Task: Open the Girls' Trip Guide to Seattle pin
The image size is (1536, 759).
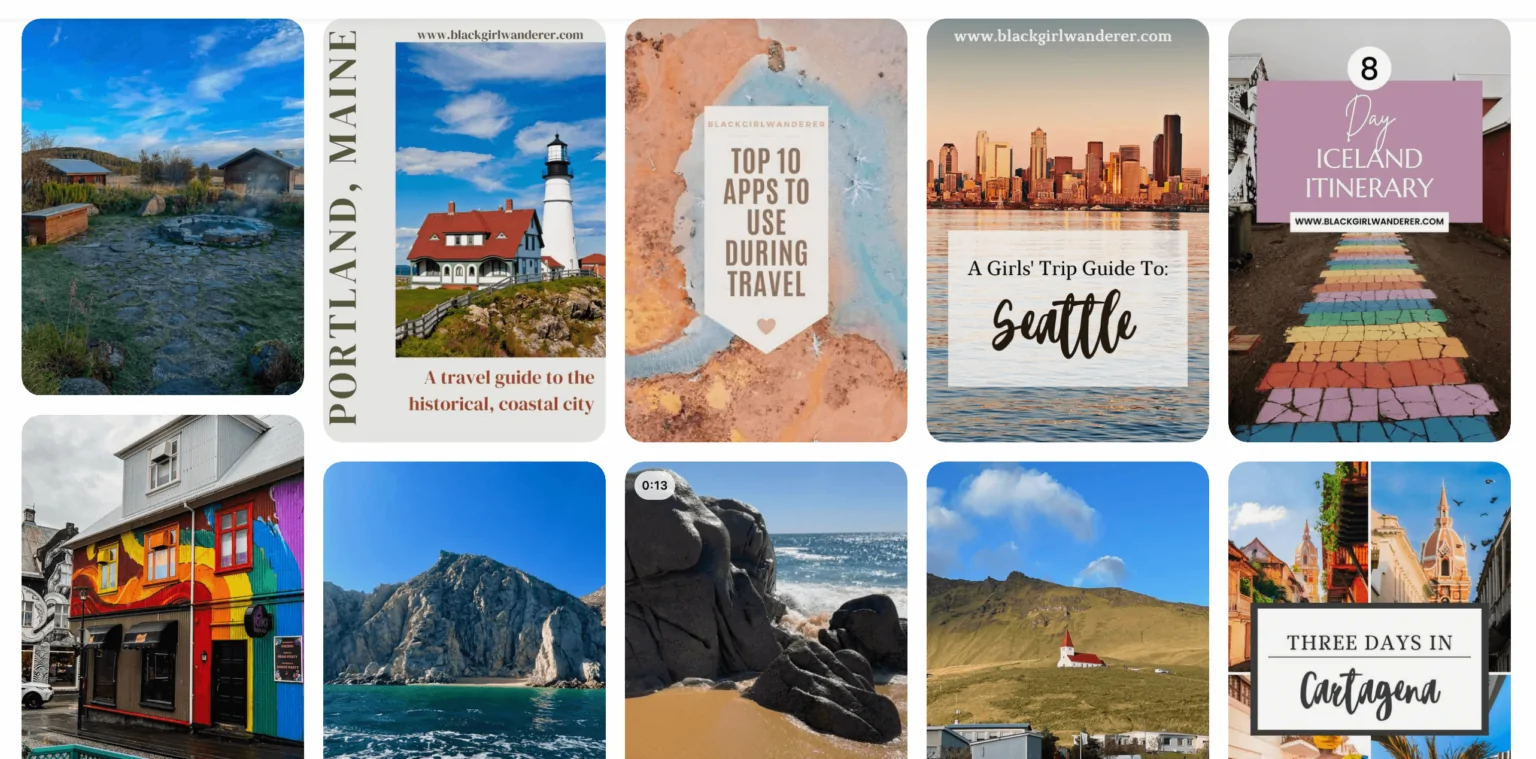Action: point(1067,230)
